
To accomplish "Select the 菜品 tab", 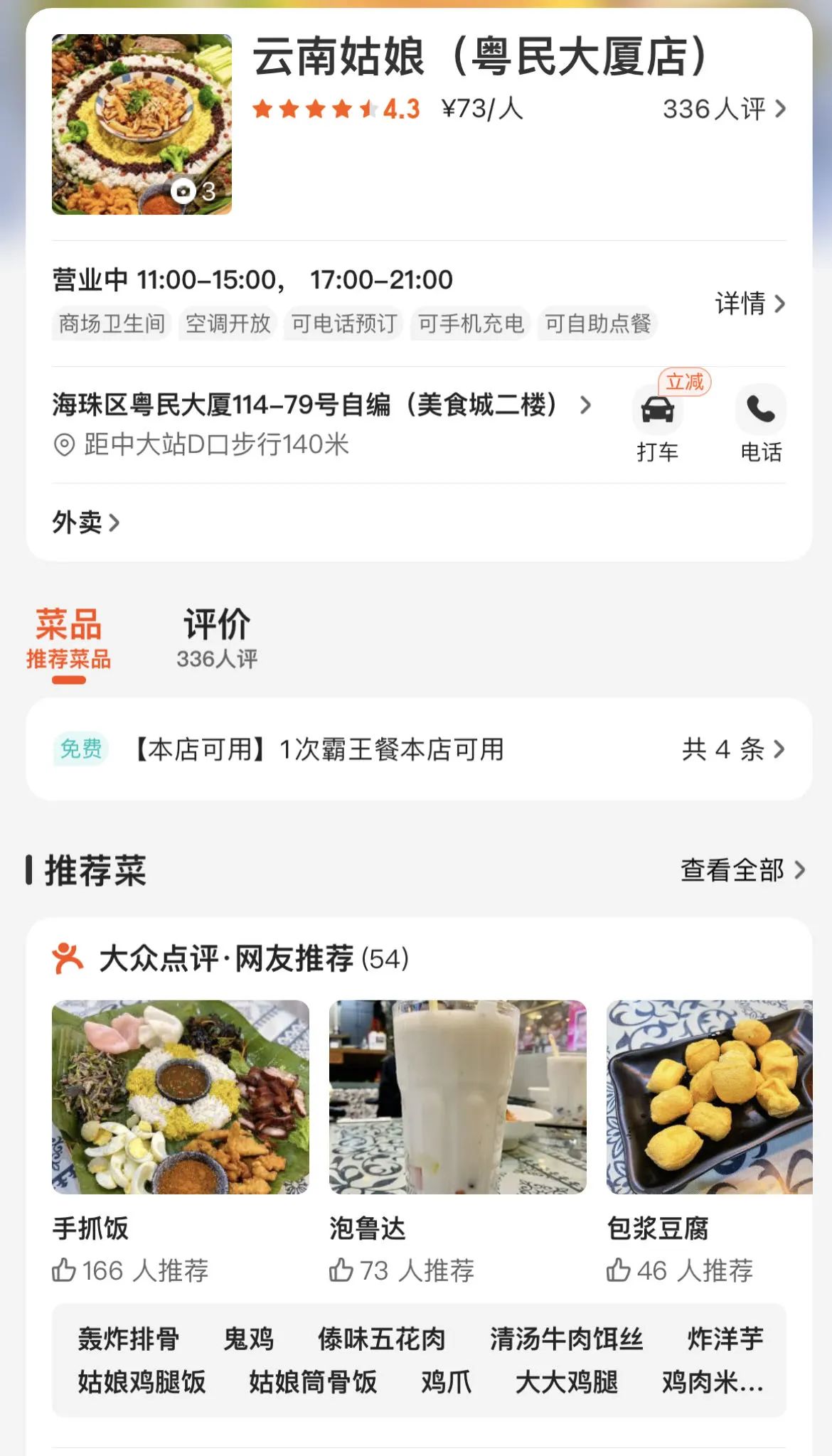I will point(68,638).
